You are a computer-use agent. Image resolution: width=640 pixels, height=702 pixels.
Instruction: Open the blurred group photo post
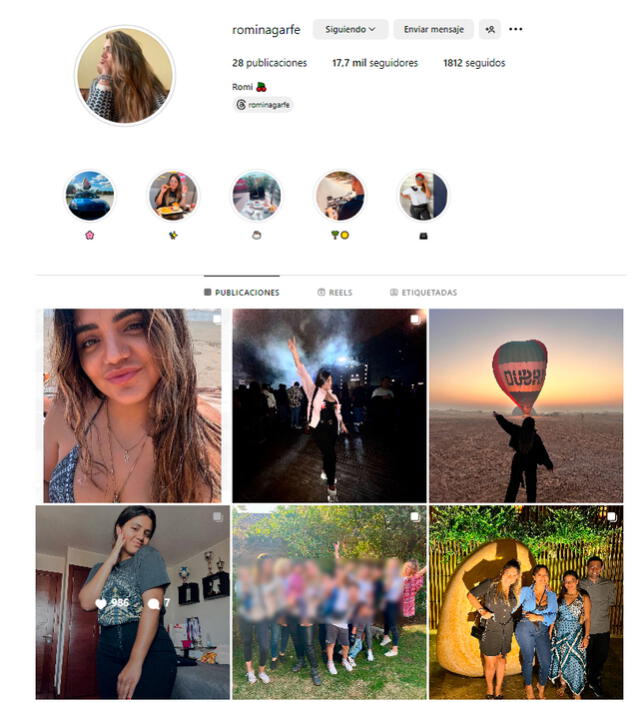coord(329,602)
